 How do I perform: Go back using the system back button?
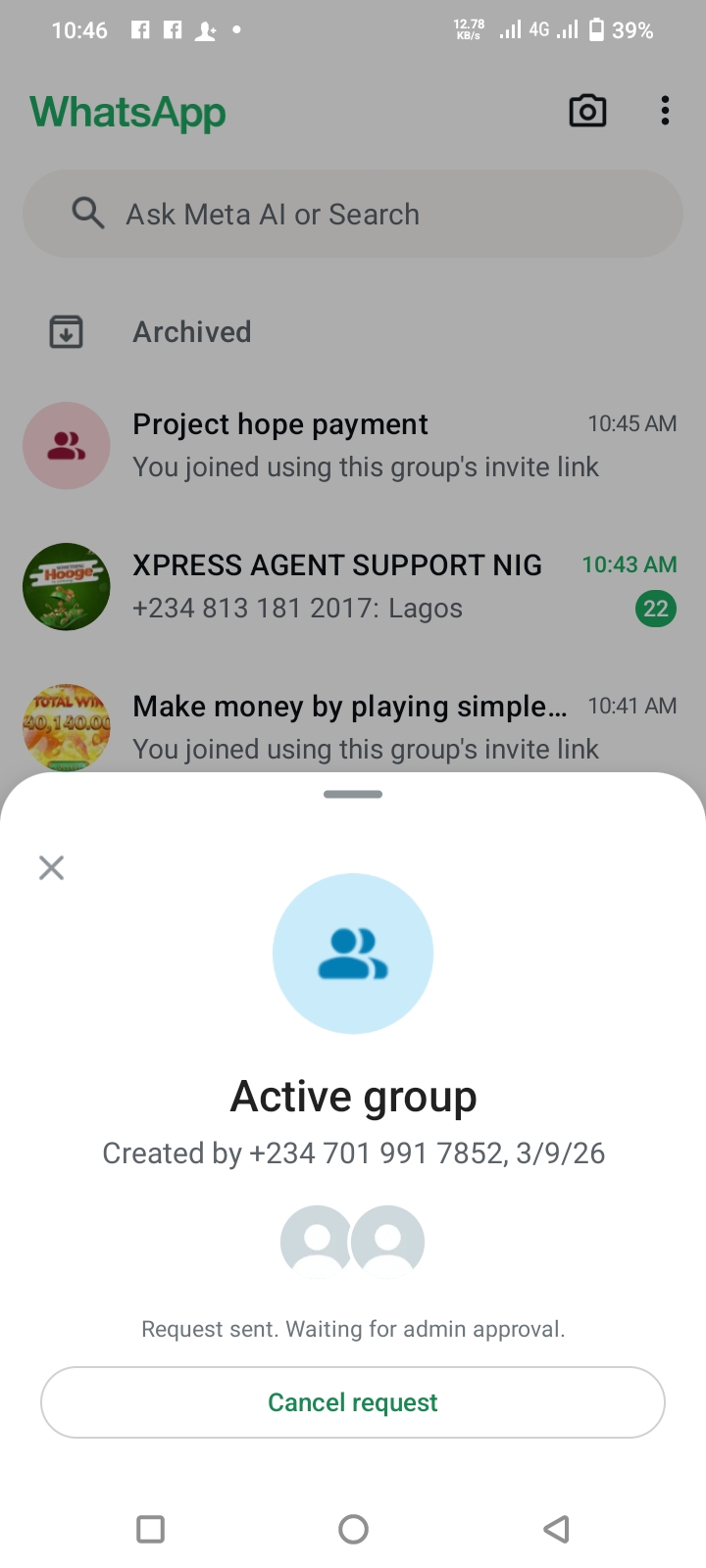556,1529
